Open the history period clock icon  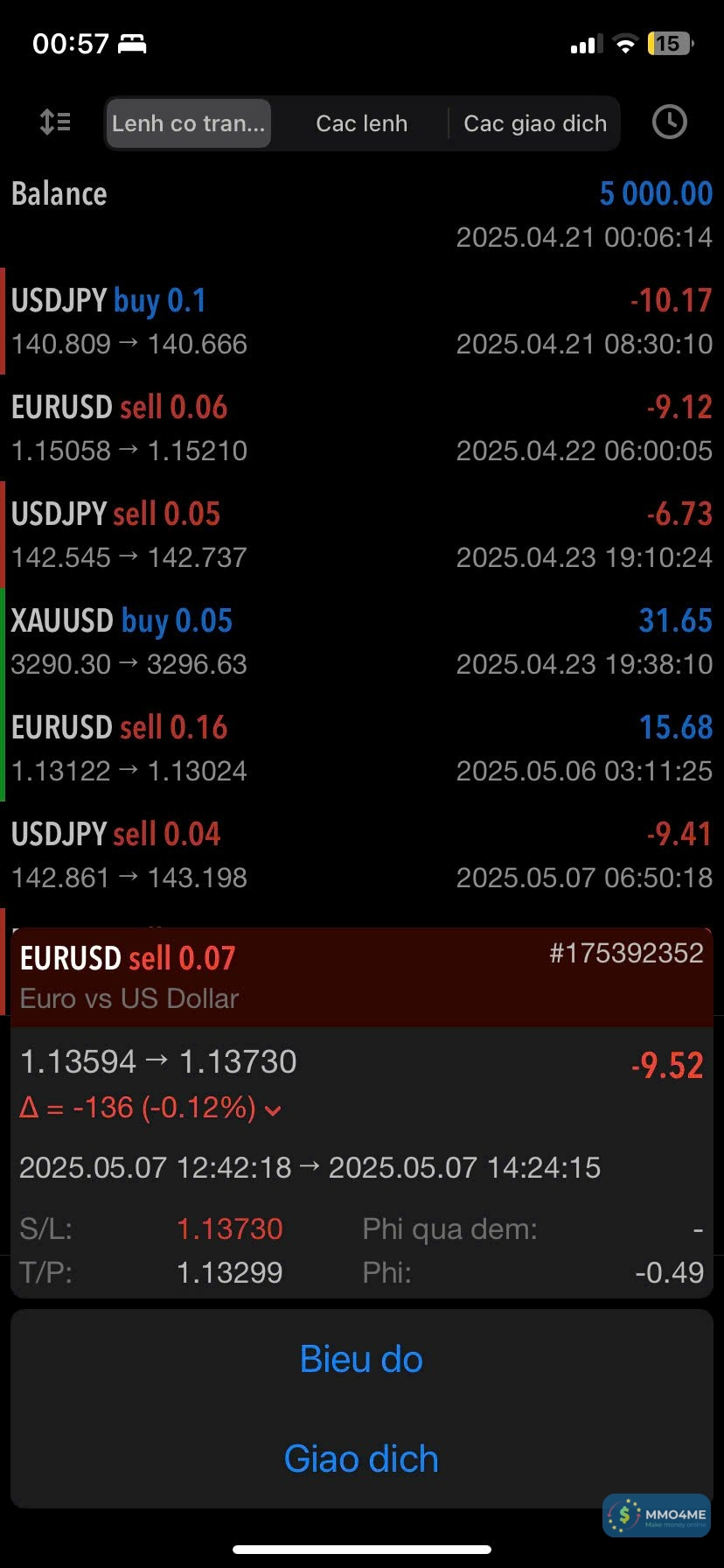click(669, 122)
